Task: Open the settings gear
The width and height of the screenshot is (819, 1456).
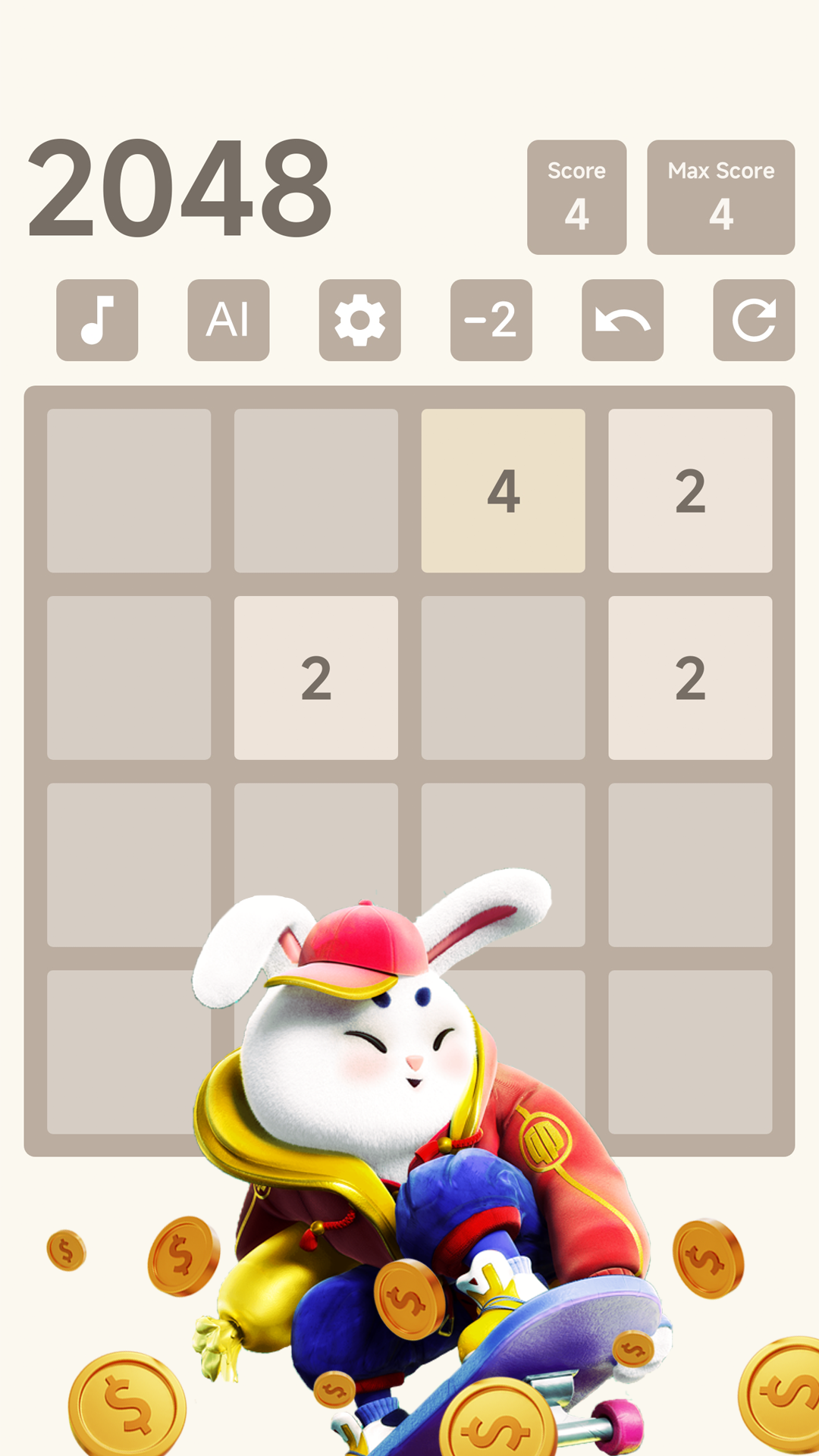Action: [359, 320]
